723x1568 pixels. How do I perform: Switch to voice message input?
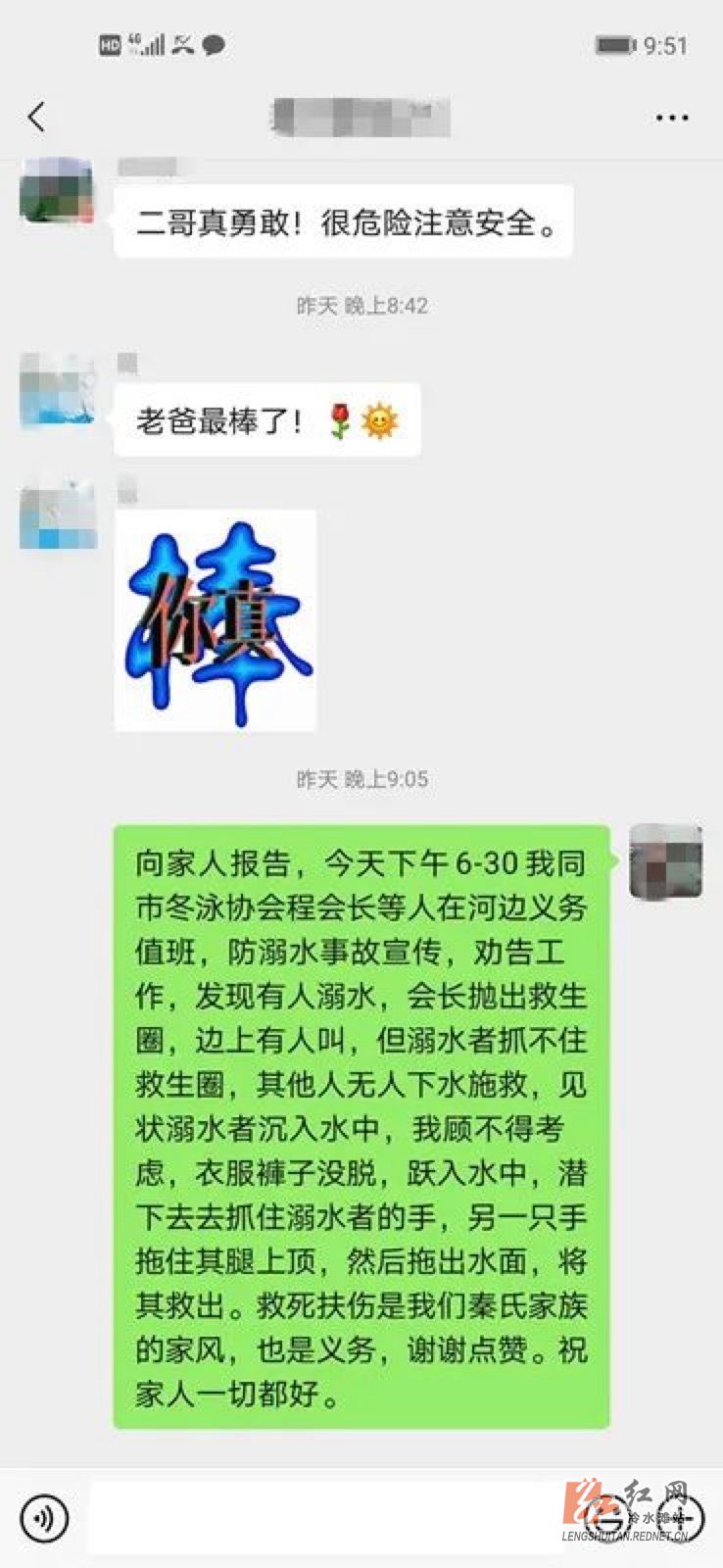coord(44,1518)
